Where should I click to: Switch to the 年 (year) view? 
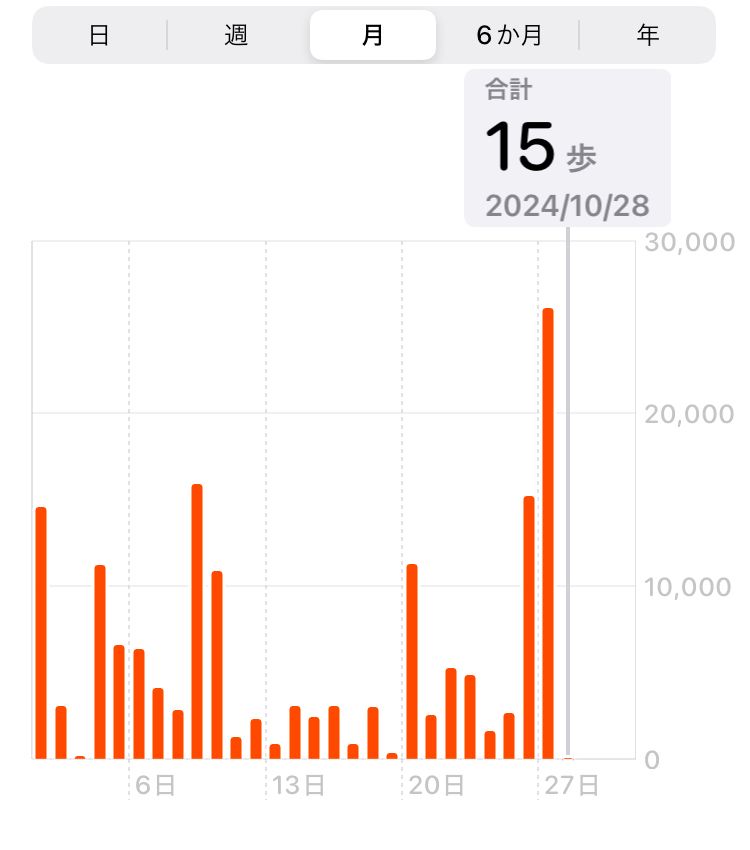[x=647, y=36]
